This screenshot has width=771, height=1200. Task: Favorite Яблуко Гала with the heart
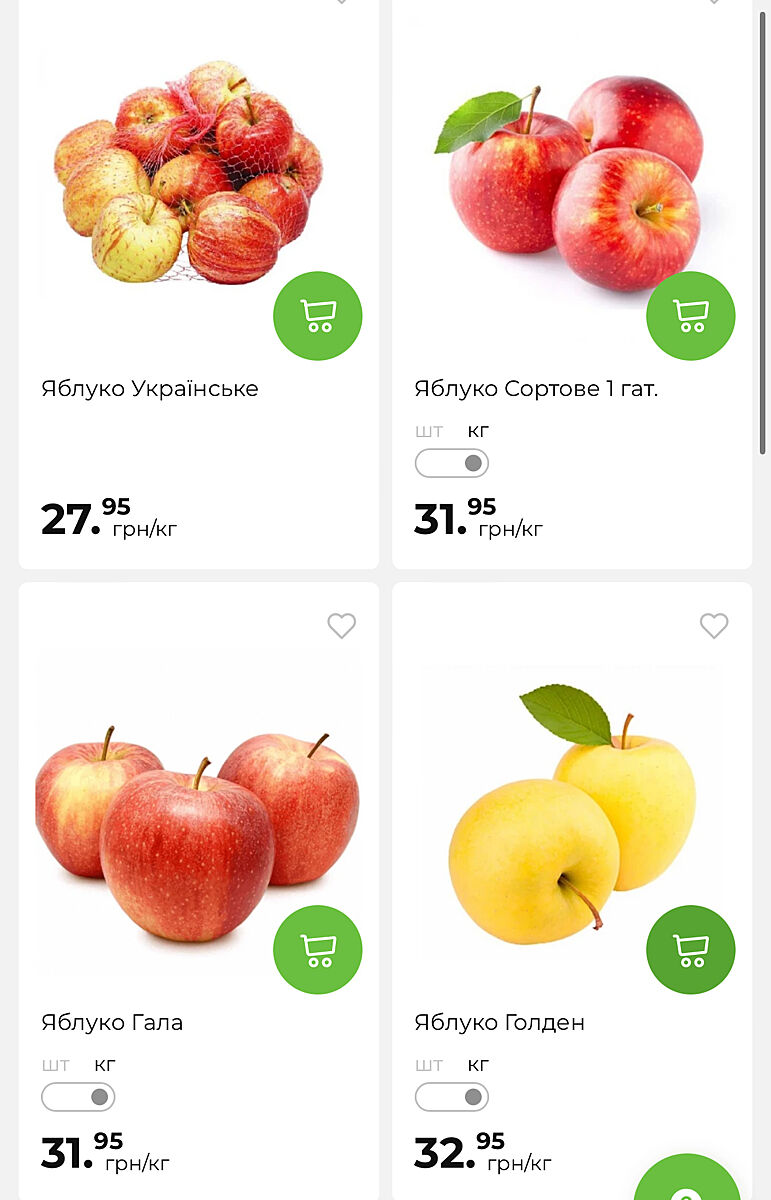point(342,626)
